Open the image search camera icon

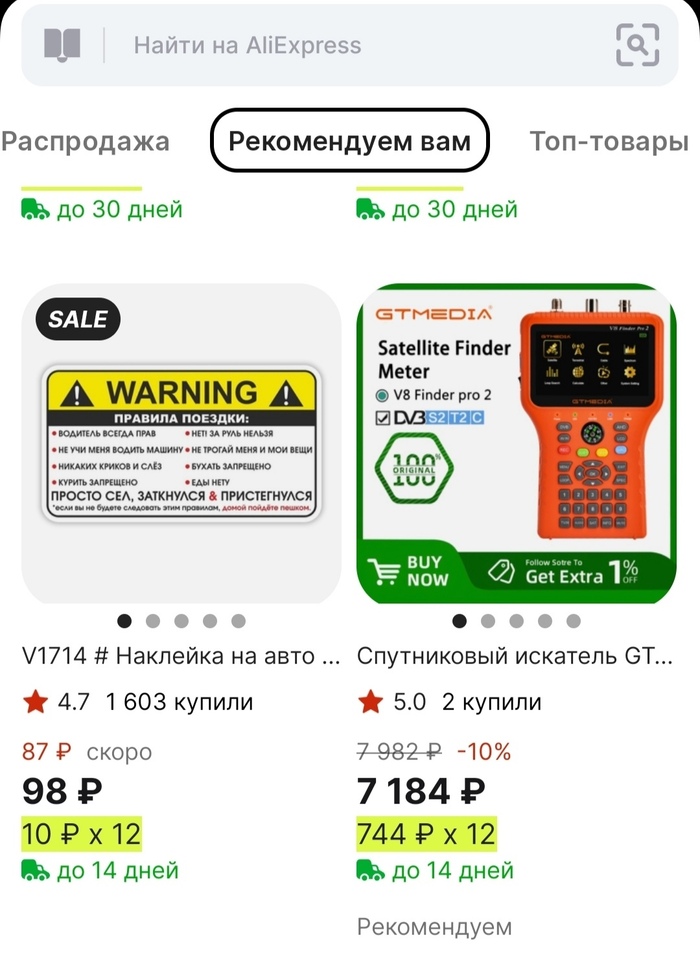click(x=637, y=45)
